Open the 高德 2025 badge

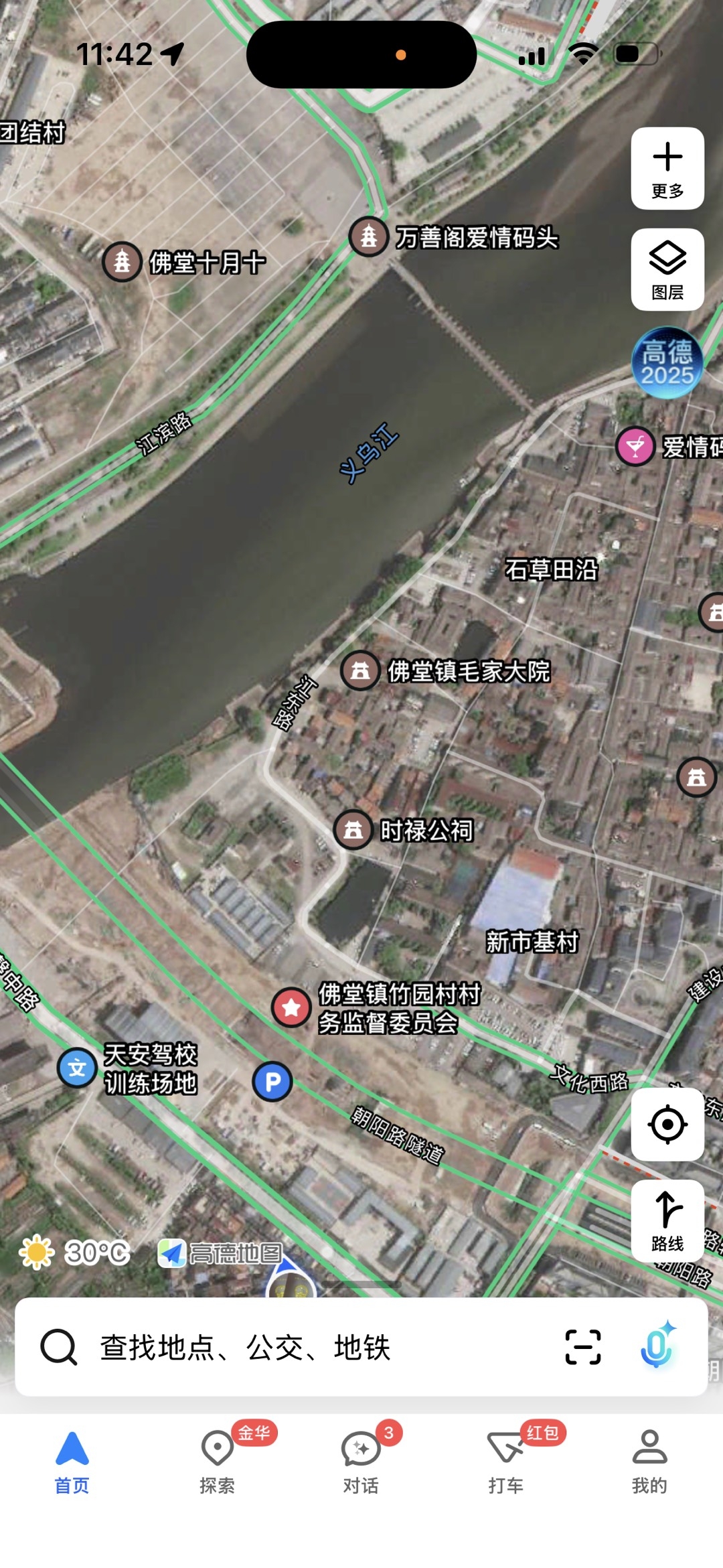pos(667,363)
